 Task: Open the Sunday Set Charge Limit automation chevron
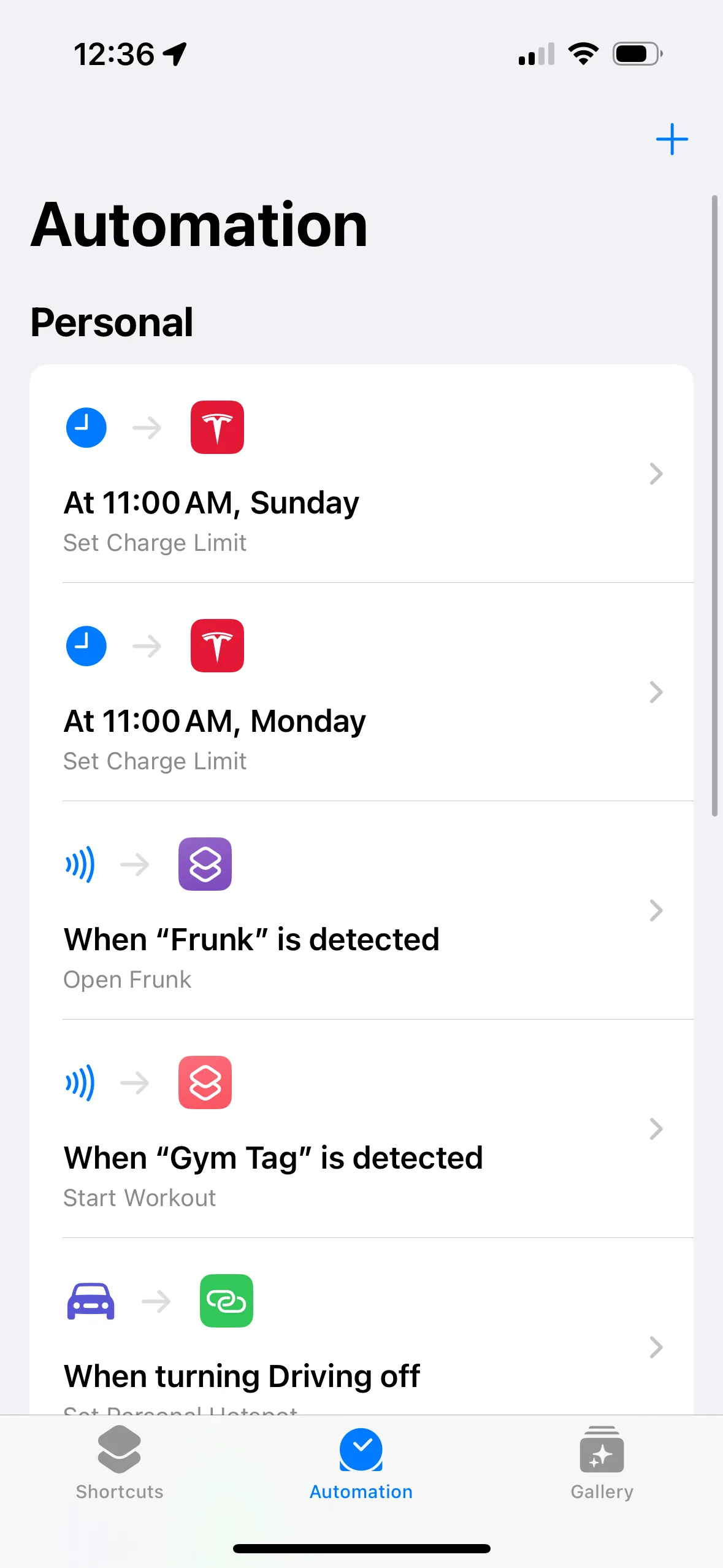[x=656, y=474]
